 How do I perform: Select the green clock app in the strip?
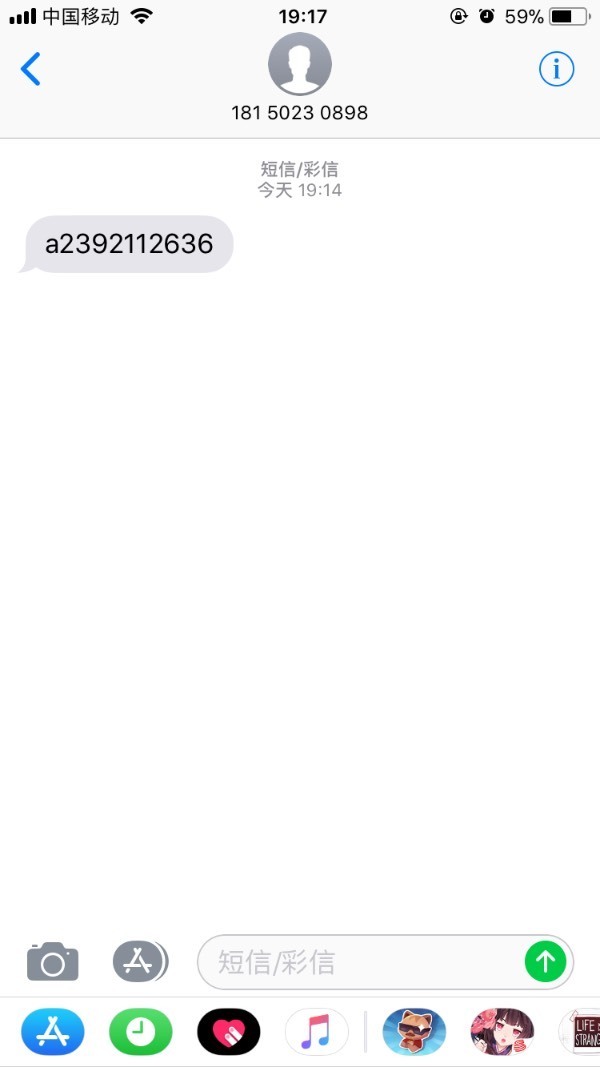click(x=140, y=1032)
